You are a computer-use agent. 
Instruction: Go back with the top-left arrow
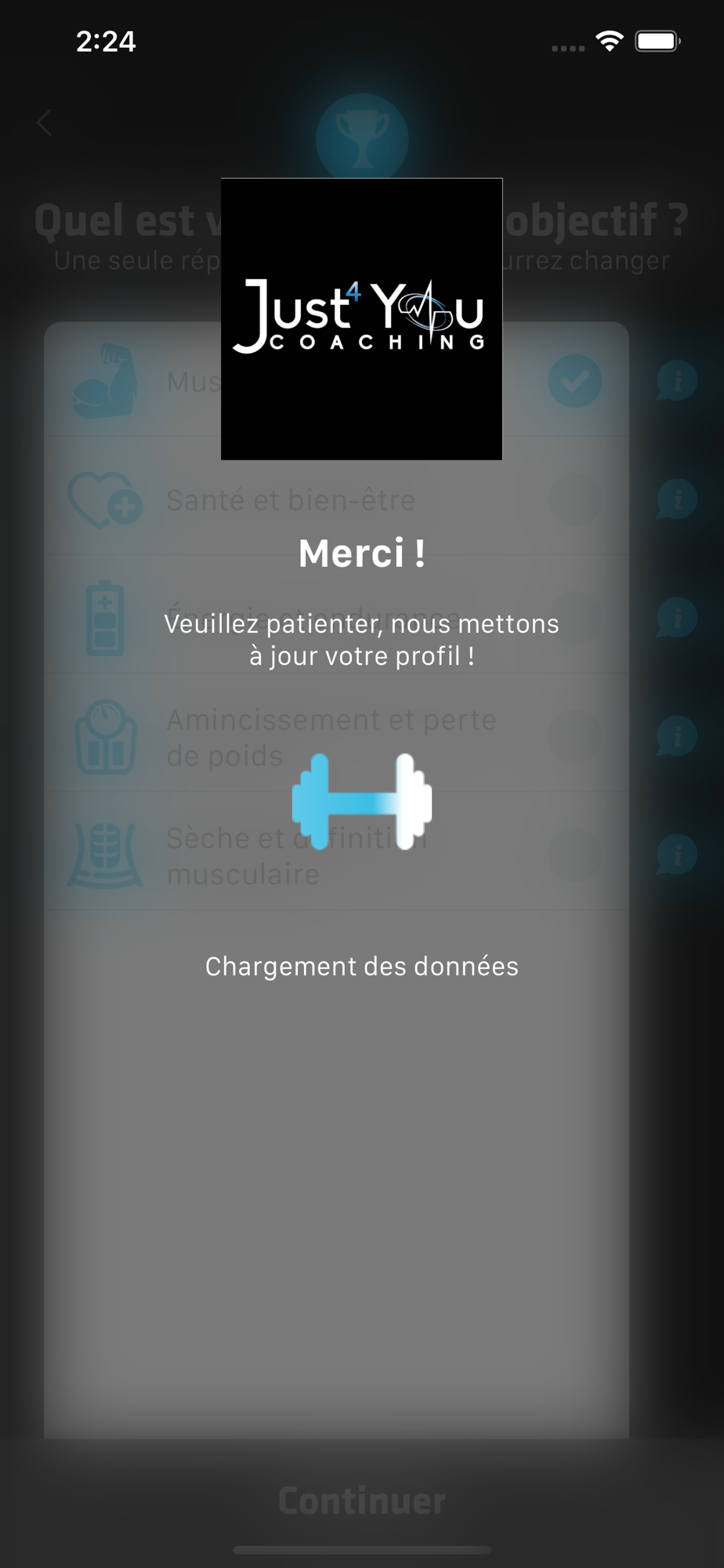tap(45, 123)
